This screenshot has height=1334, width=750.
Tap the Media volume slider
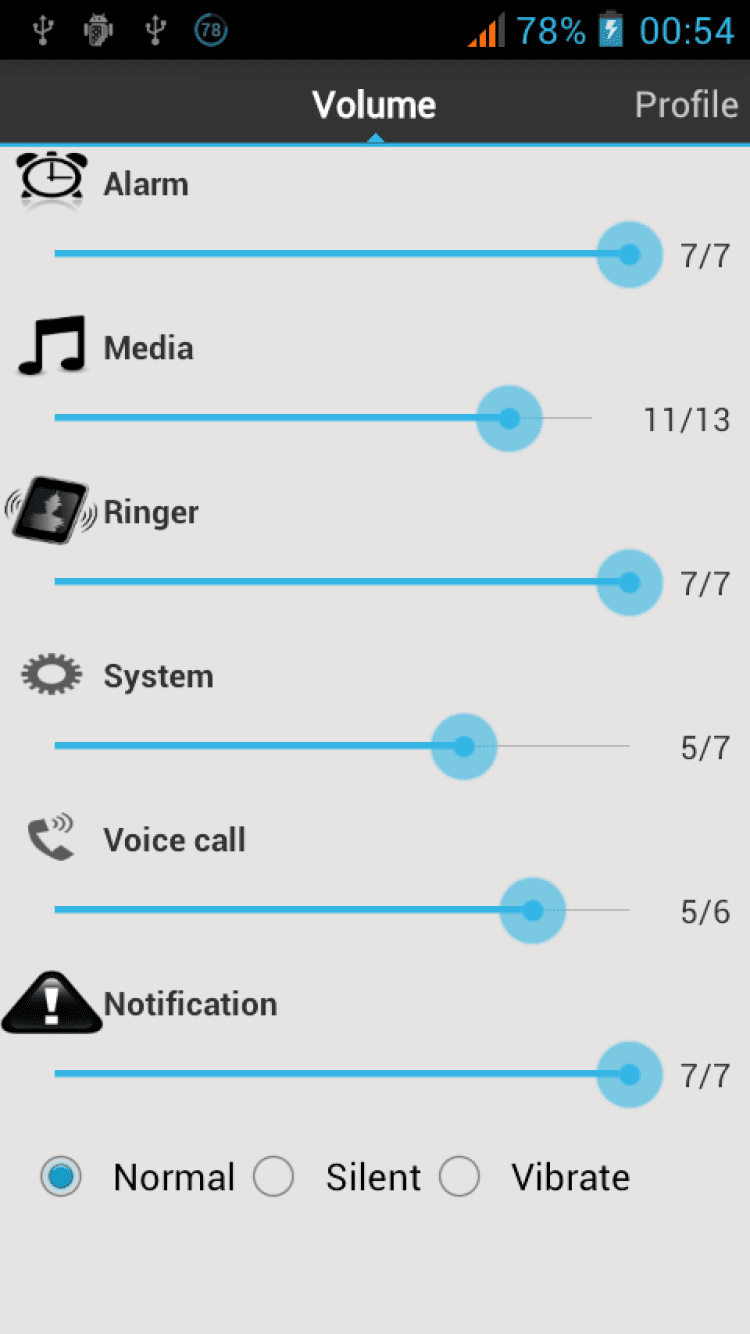(323, 418)
